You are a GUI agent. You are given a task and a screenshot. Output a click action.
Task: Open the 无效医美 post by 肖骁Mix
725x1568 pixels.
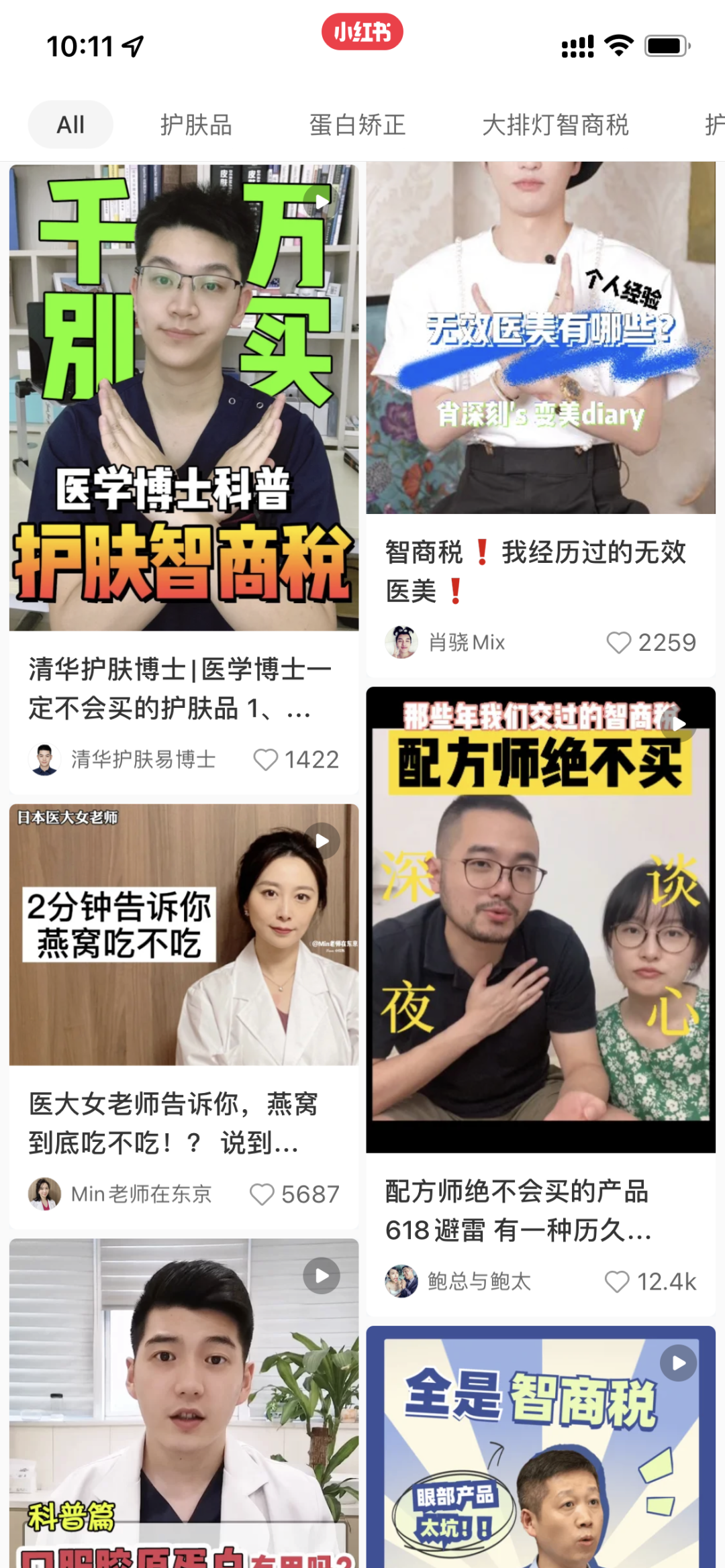coord(540,338)
